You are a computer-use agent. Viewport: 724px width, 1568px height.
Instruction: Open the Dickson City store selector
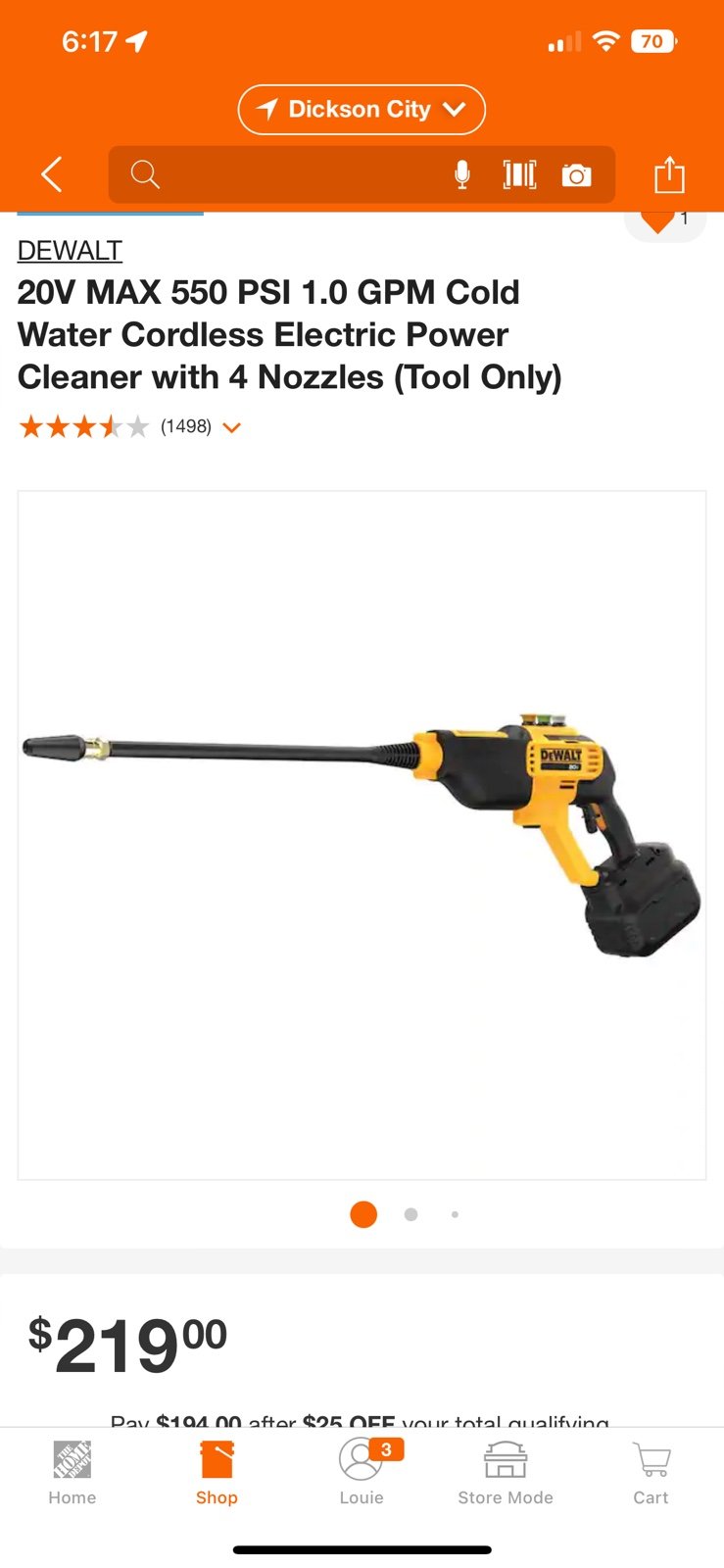(x=362, y=109)
